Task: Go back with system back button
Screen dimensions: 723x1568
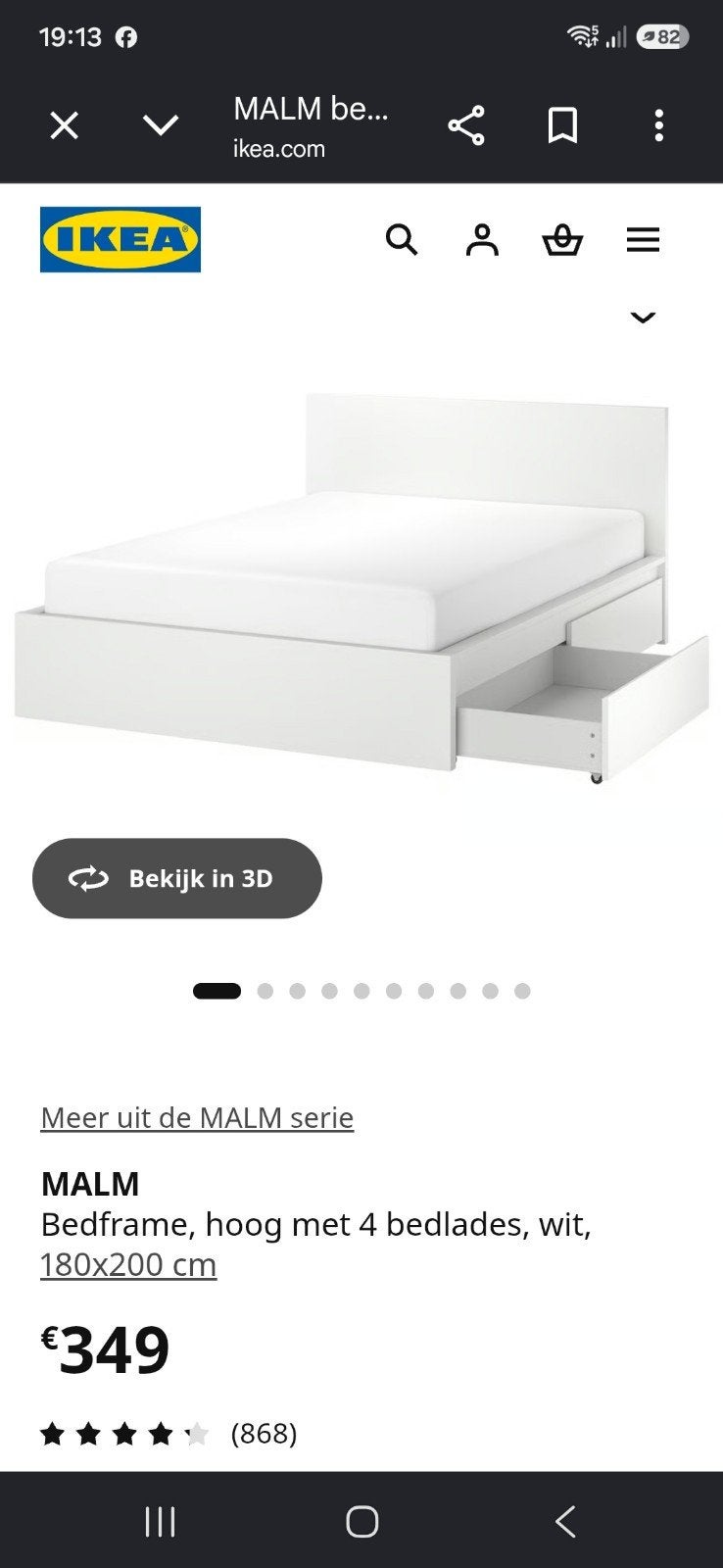Action: click(x=565, y=1521)
